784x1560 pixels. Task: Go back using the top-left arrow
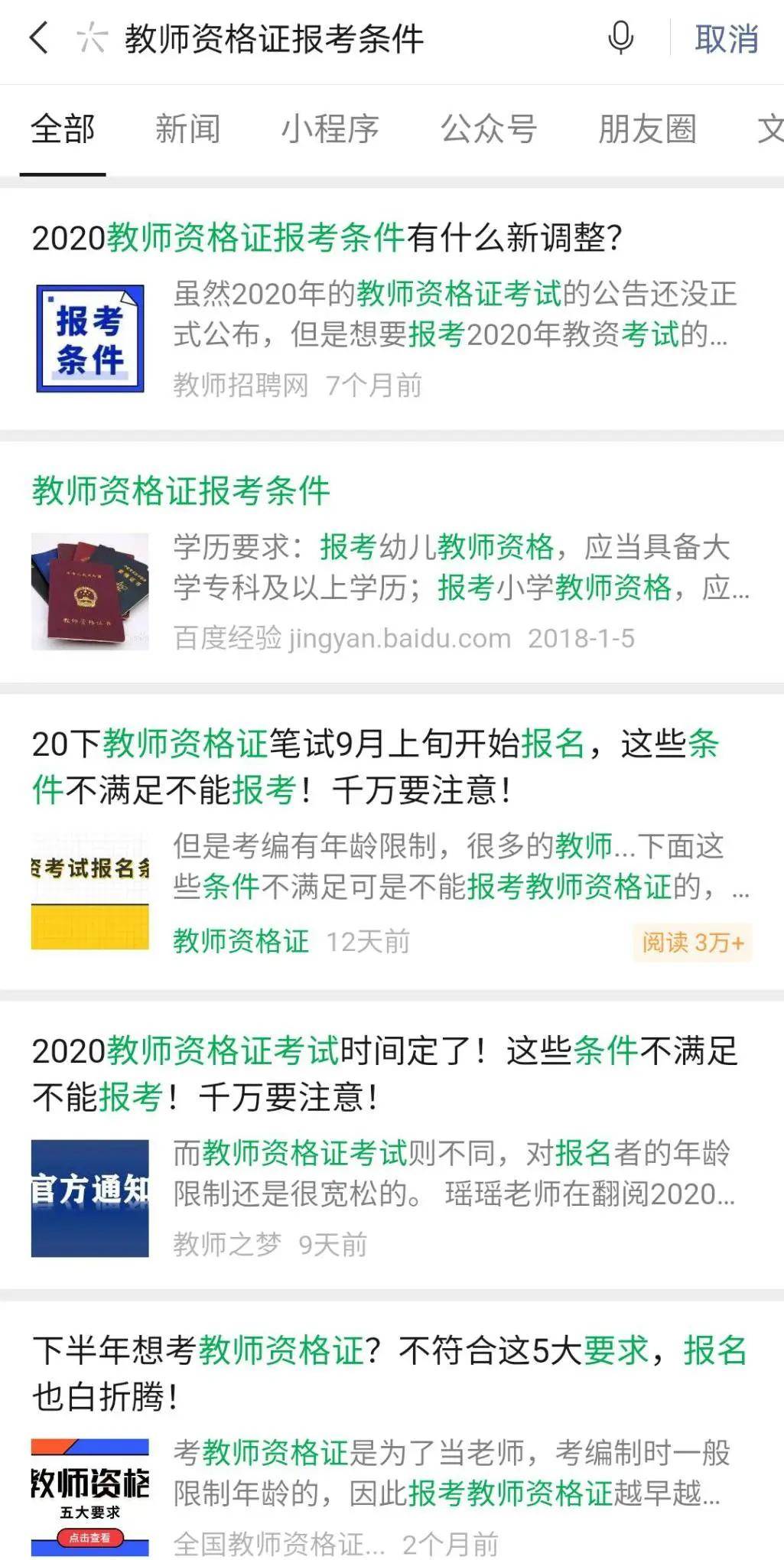(x=38, y=38)
